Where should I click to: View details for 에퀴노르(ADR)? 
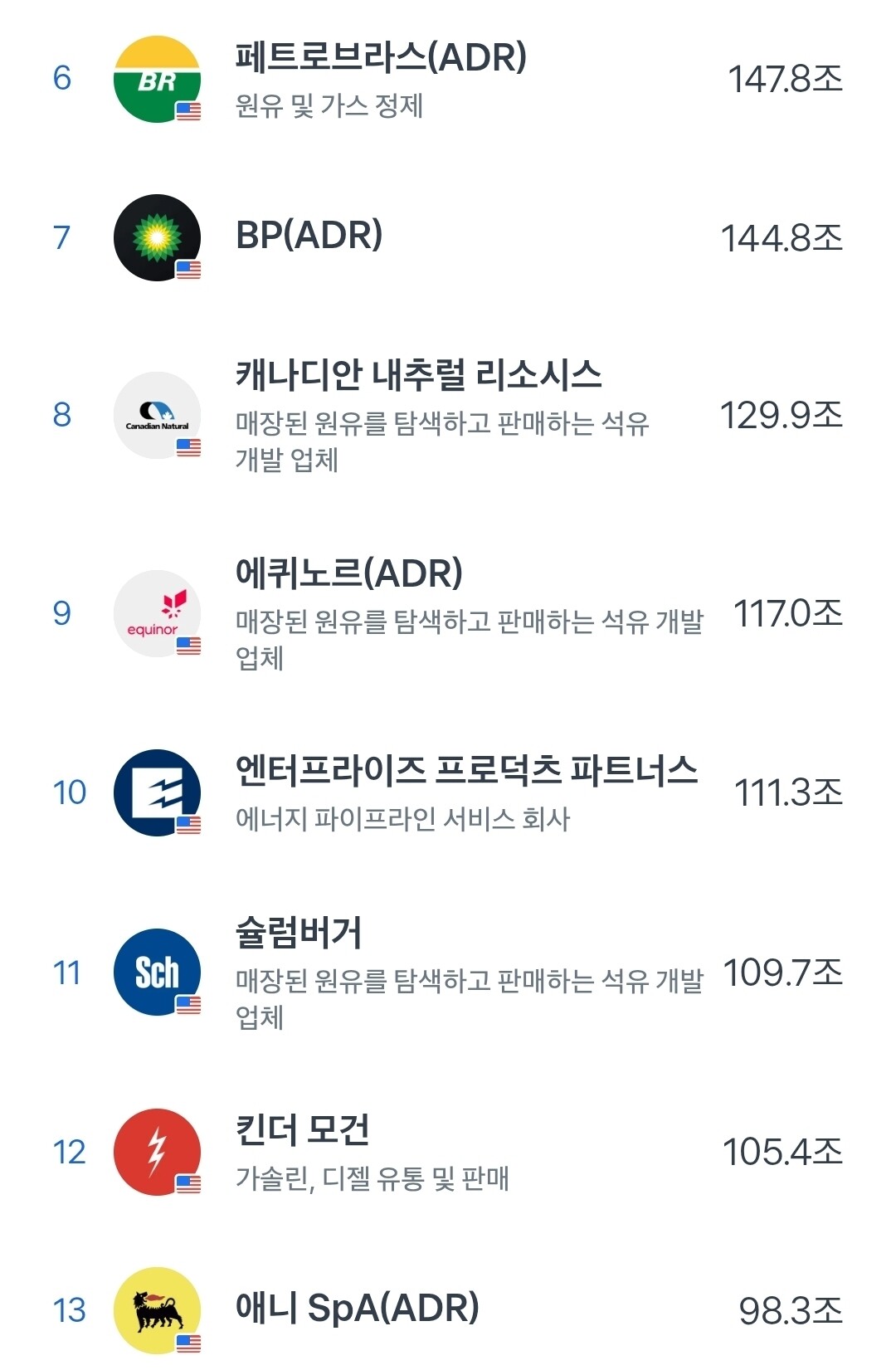pos(448,613)
